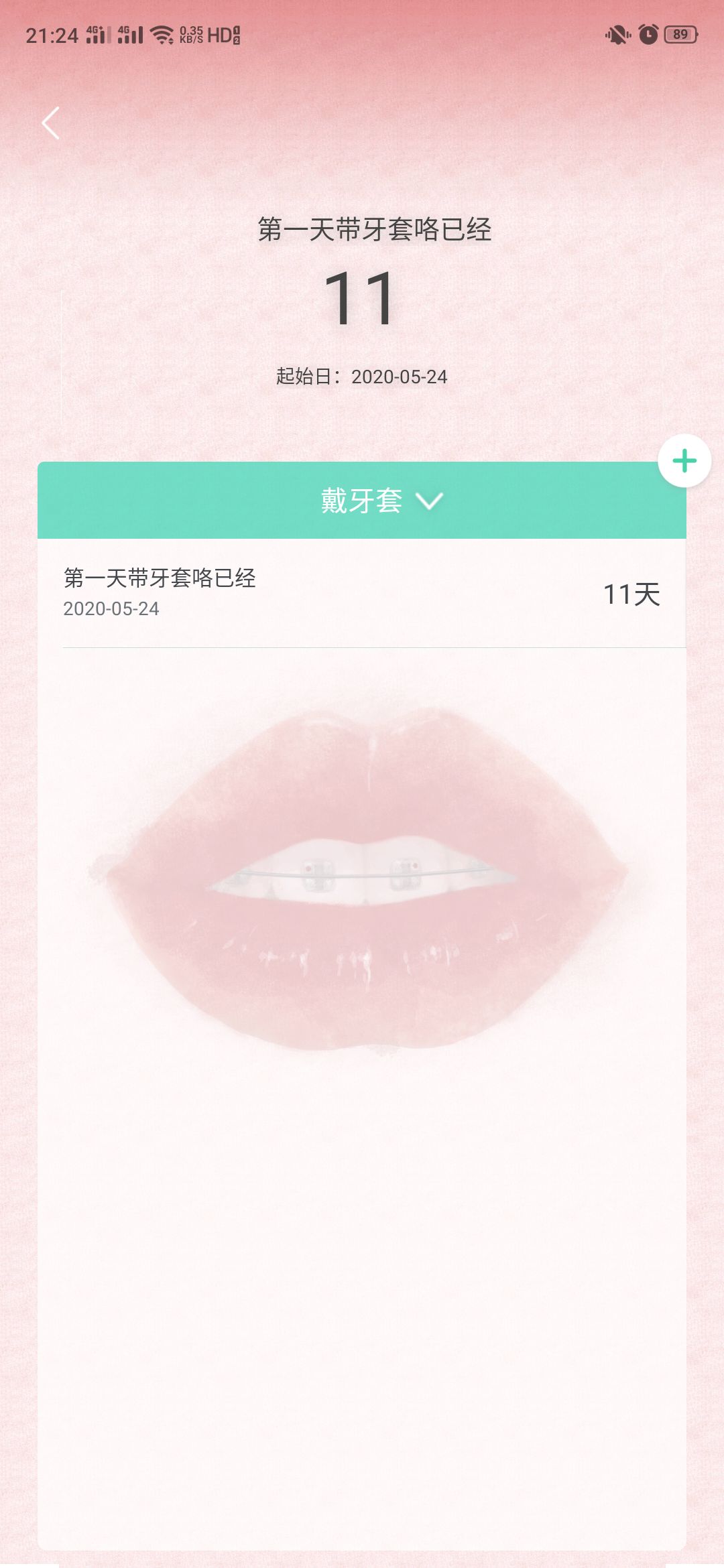Go back using the top-left arrow

[51, 123]
